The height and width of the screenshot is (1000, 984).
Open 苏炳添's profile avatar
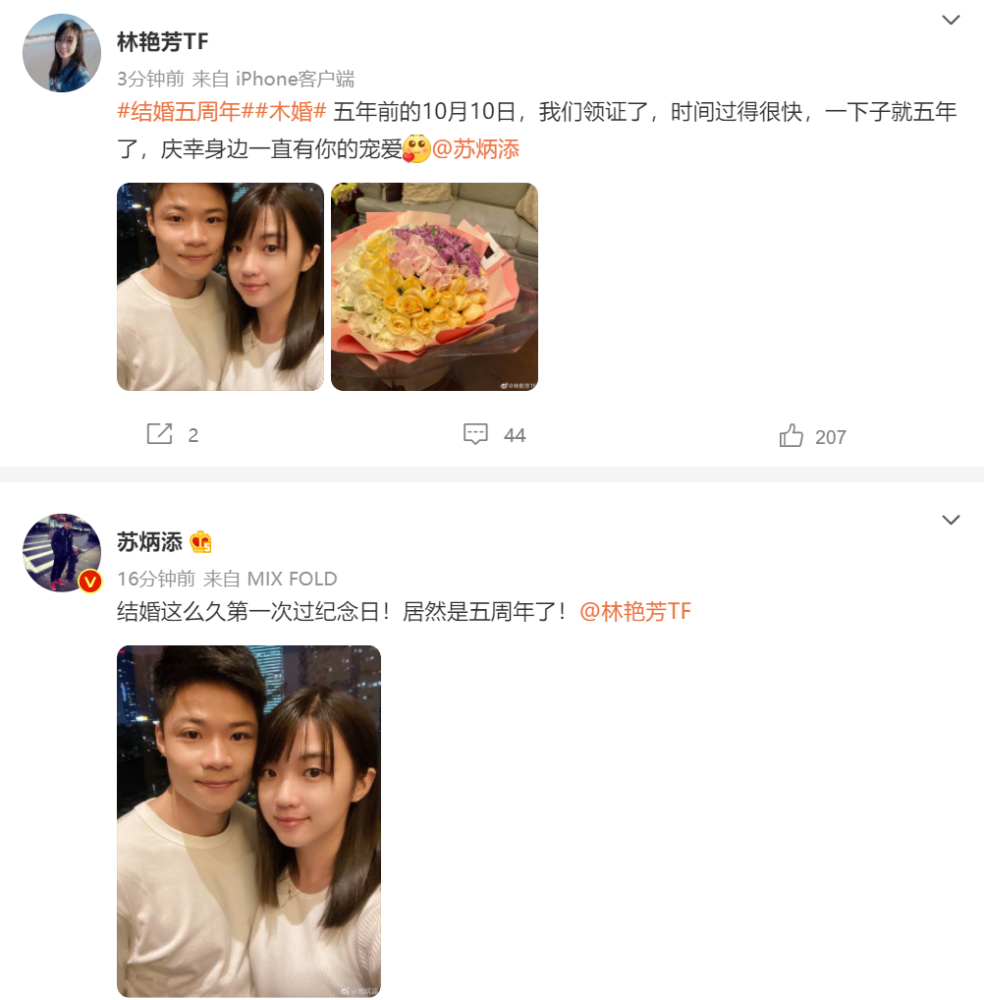(x=62, y=553)
